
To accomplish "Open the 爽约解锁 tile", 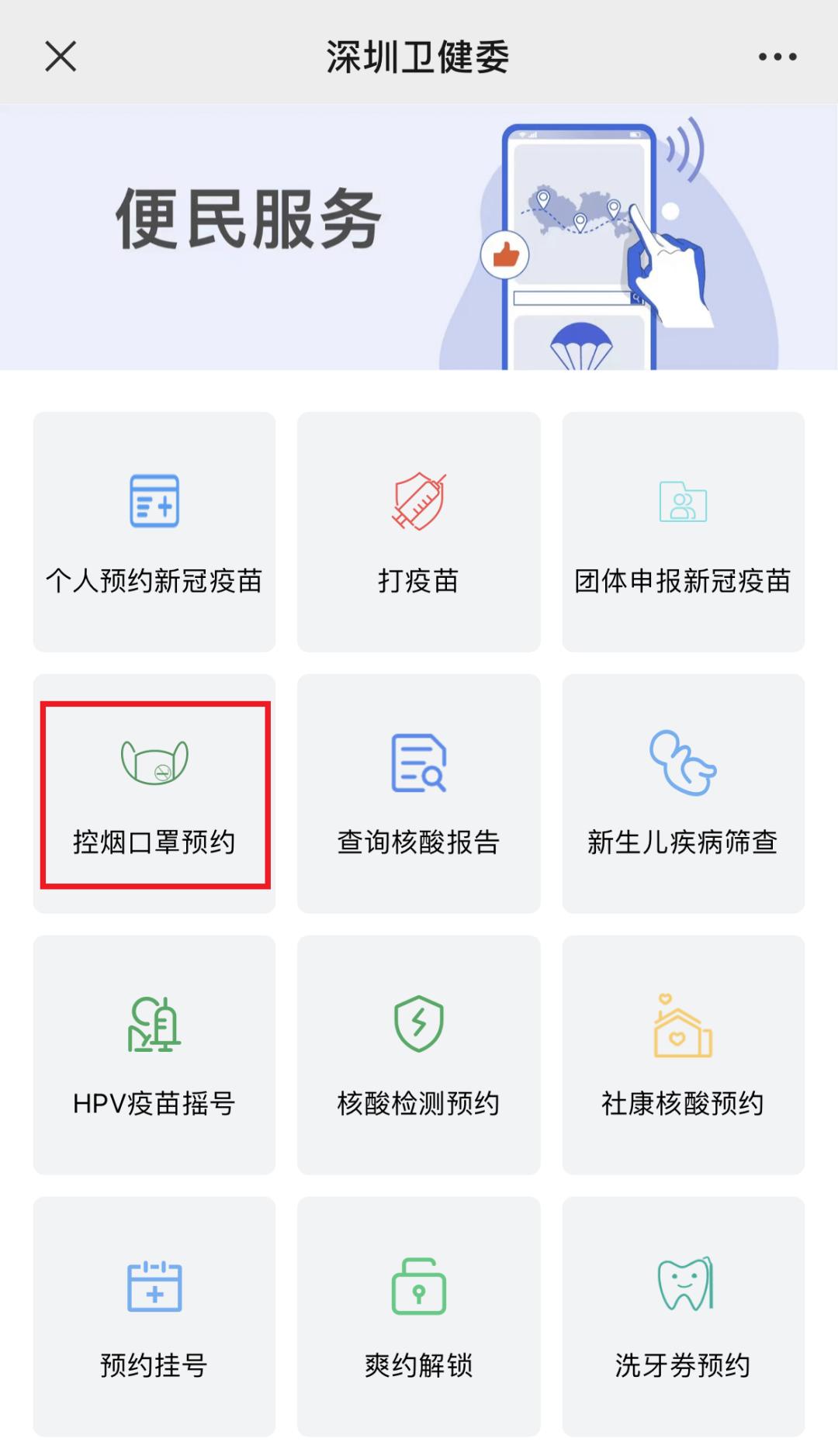I will click(x=418, y=1316).
